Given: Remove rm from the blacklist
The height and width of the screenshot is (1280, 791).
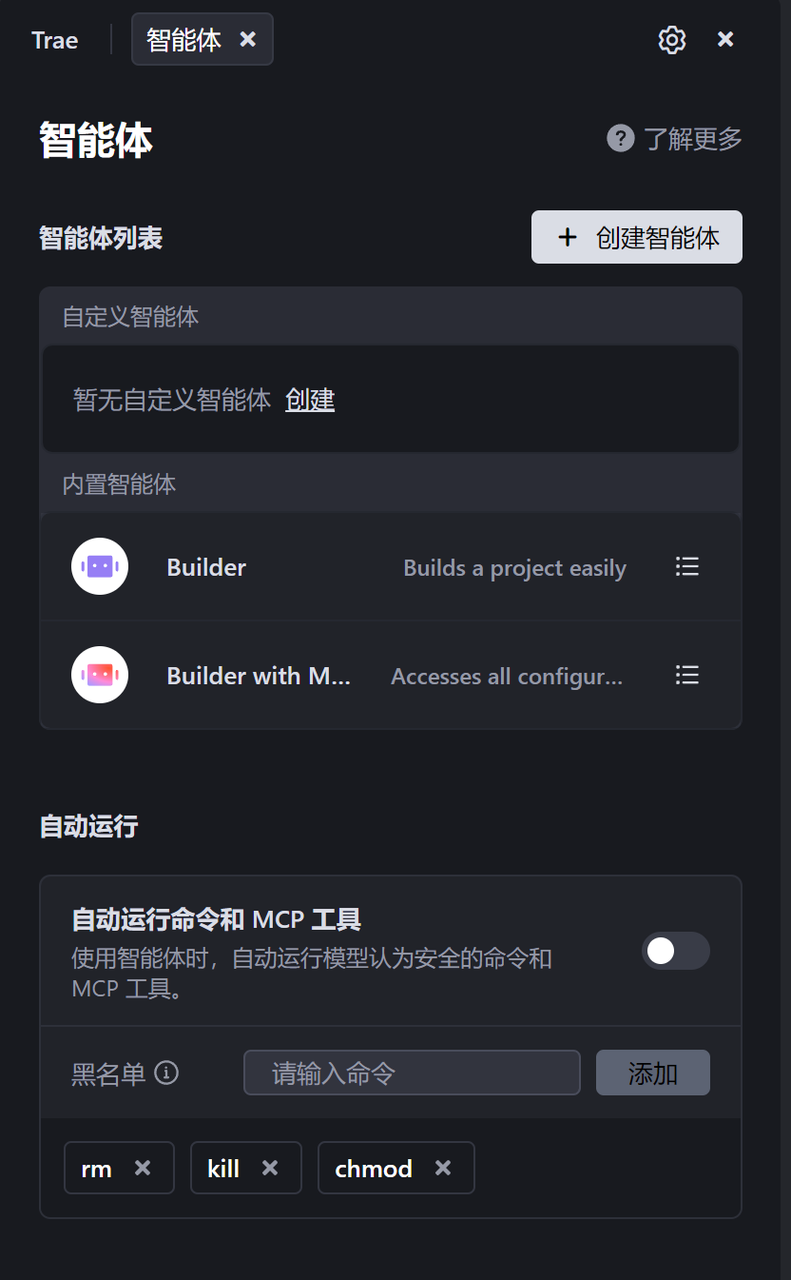Looking at the screenshot, I should (x=143, y=1168).
